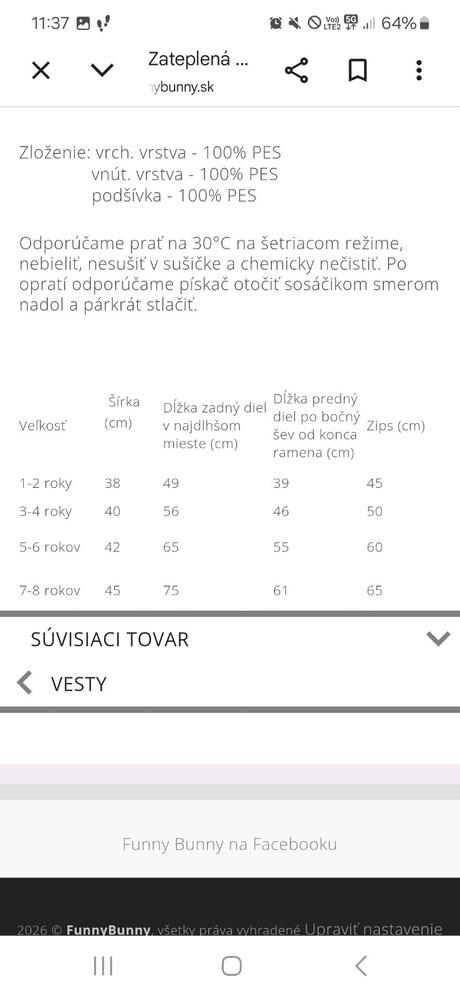
Task: Go back to the VESTY category
Action: [x=62, y=684]
